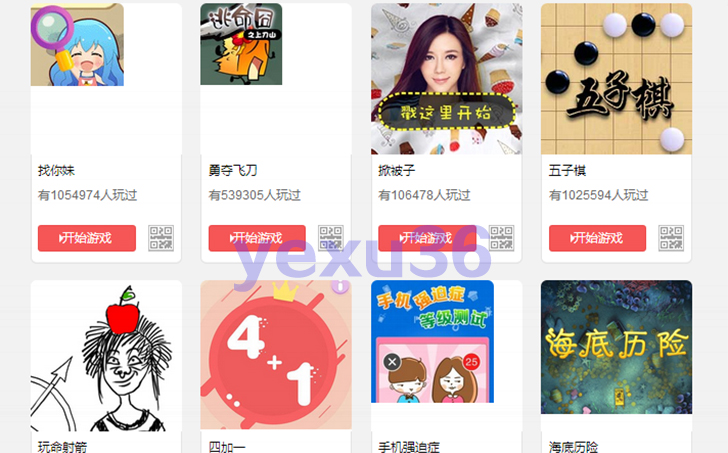Start playing 掀被子

[x=427, y=238]
